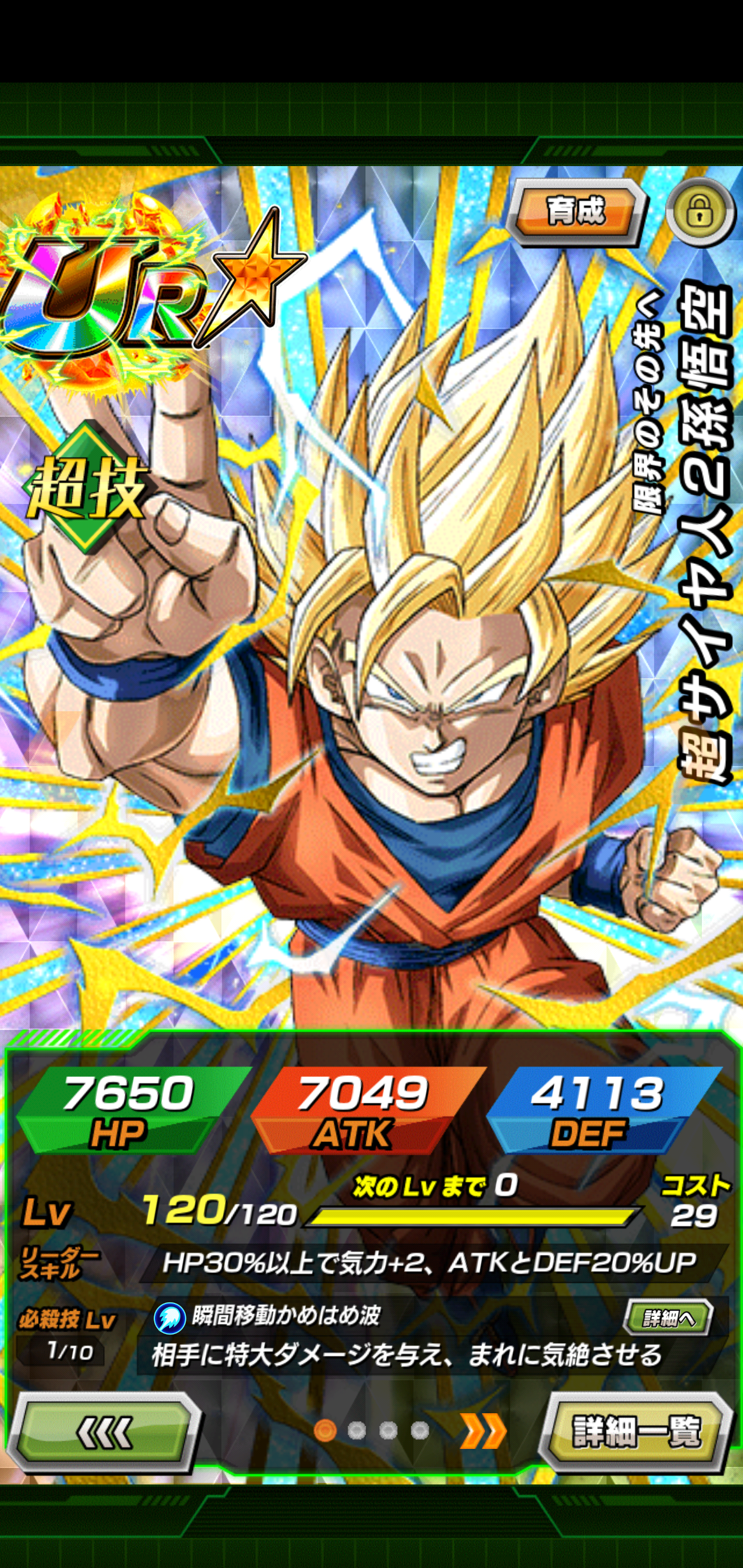Open the 育成 training button
This screenshot has height=1568, width=743.
(x=575, y=211)
